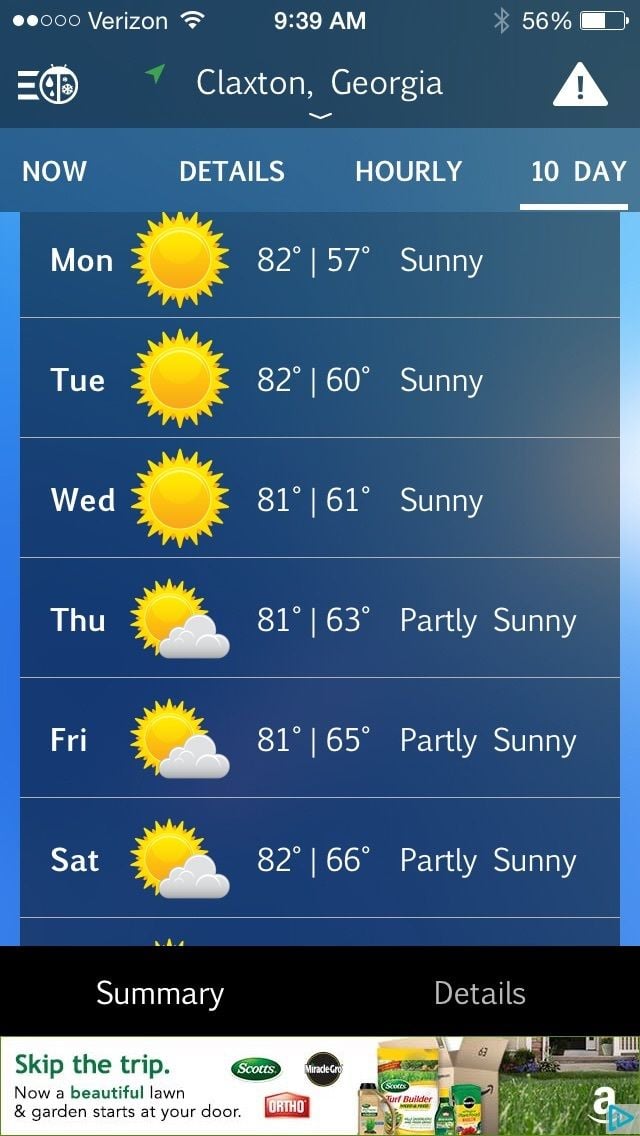Screen dimensions: 640x1136
Task: Open Monday's Sunny forecast row
Action: coord(320,262)
